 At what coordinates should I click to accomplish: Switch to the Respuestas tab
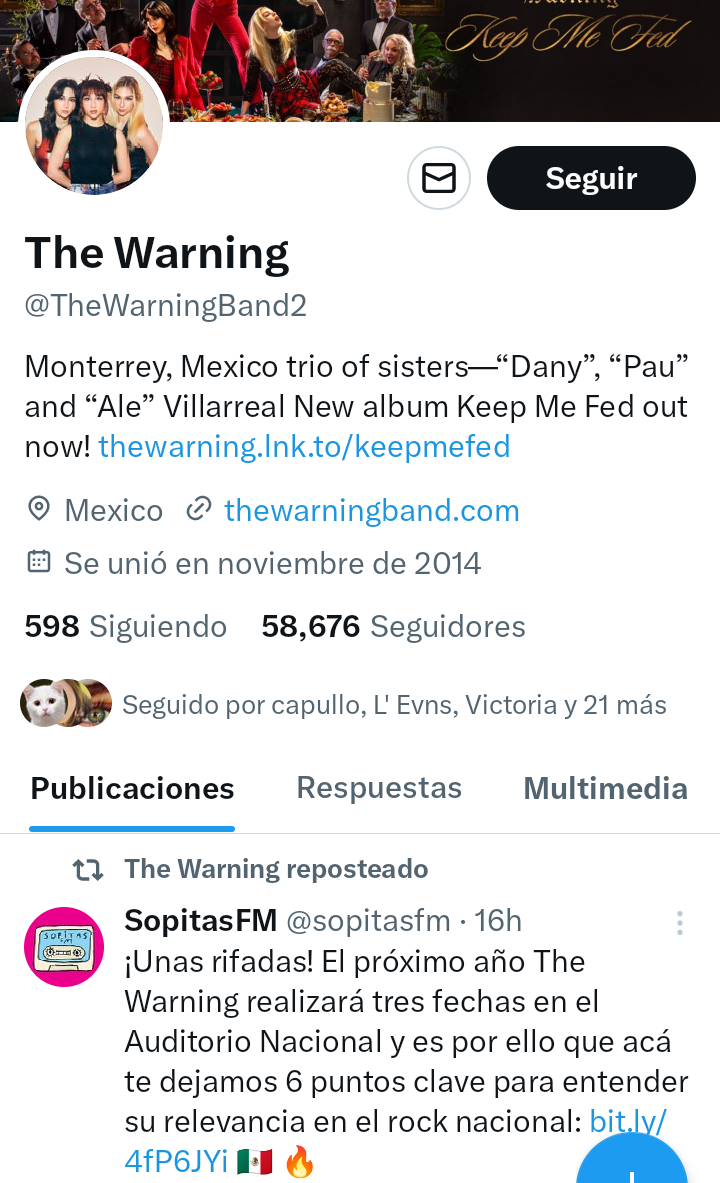click(379, 788)
